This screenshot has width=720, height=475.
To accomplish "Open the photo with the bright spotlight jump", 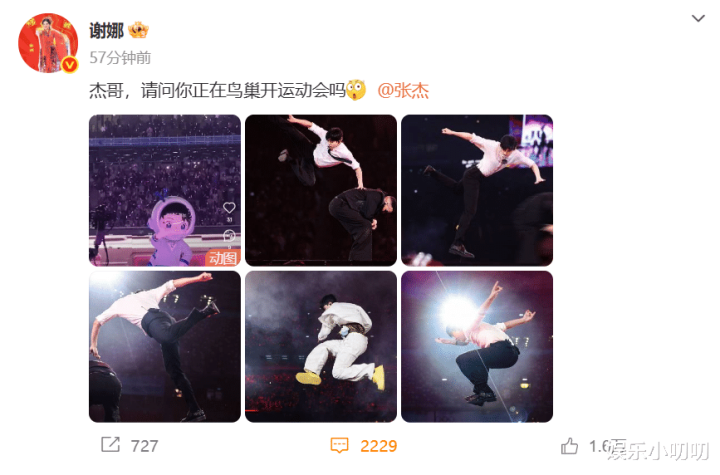I will pyautogui.click(x=477, y=346).
